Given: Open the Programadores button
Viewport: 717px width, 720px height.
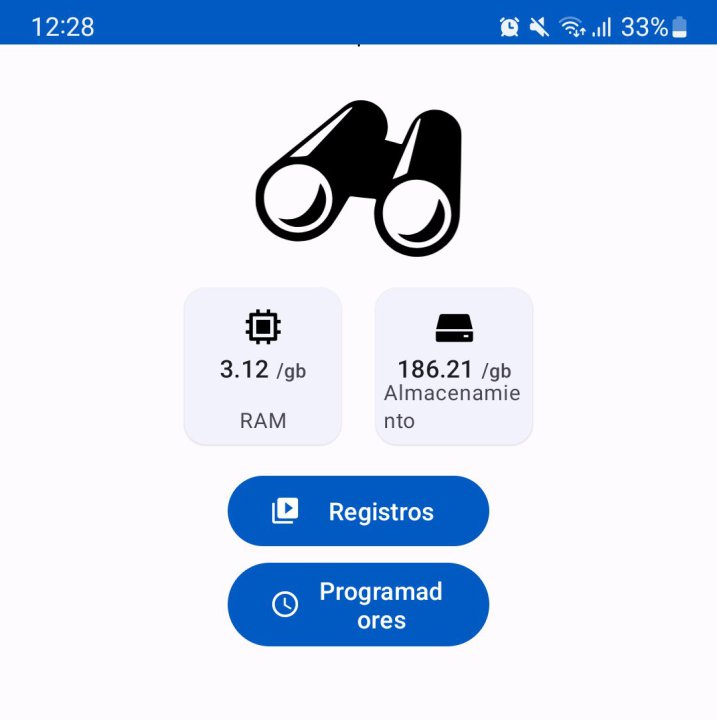Looking at the screenshot, I should pos(358,605).
